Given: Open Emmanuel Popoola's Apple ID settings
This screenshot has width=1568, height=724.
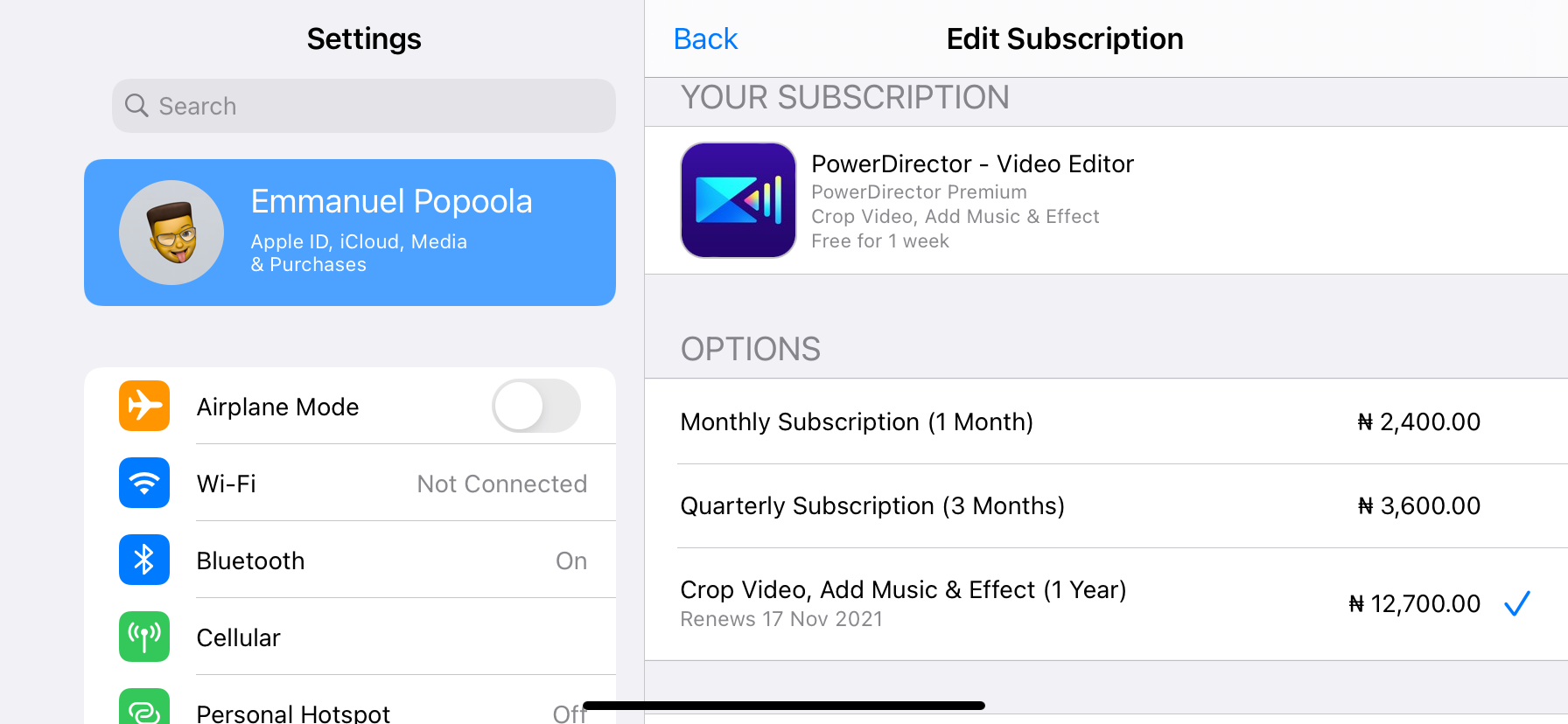Looking at the screenshot, I should pos(350,233).
